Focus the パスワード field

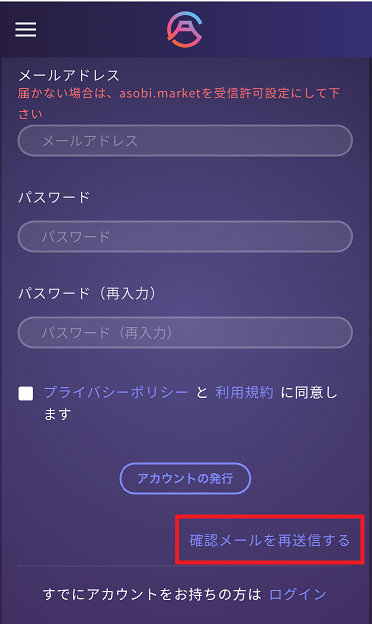coord(185,236)
